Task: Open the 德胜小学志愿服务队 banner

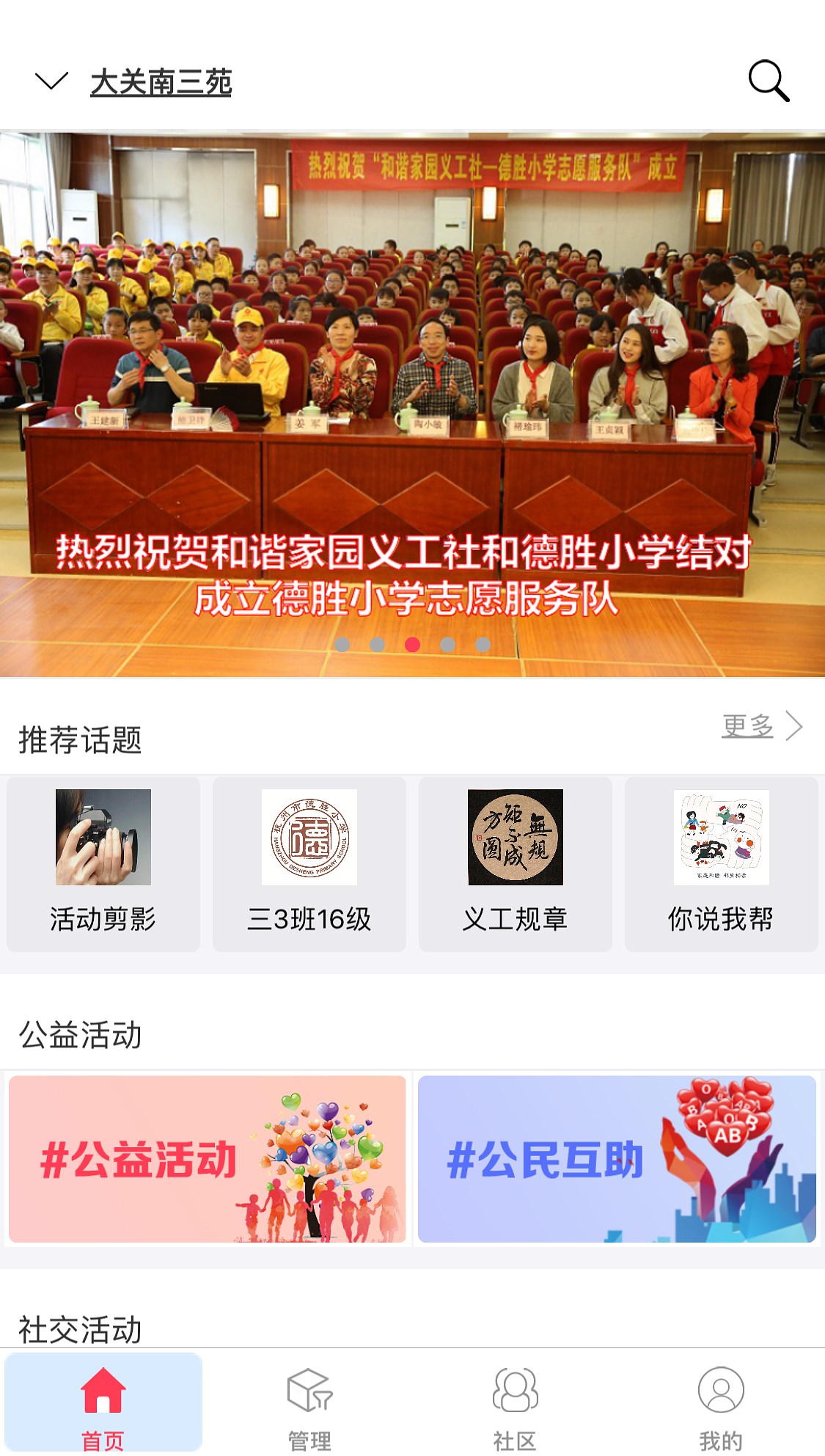Action: pos(412,403)
